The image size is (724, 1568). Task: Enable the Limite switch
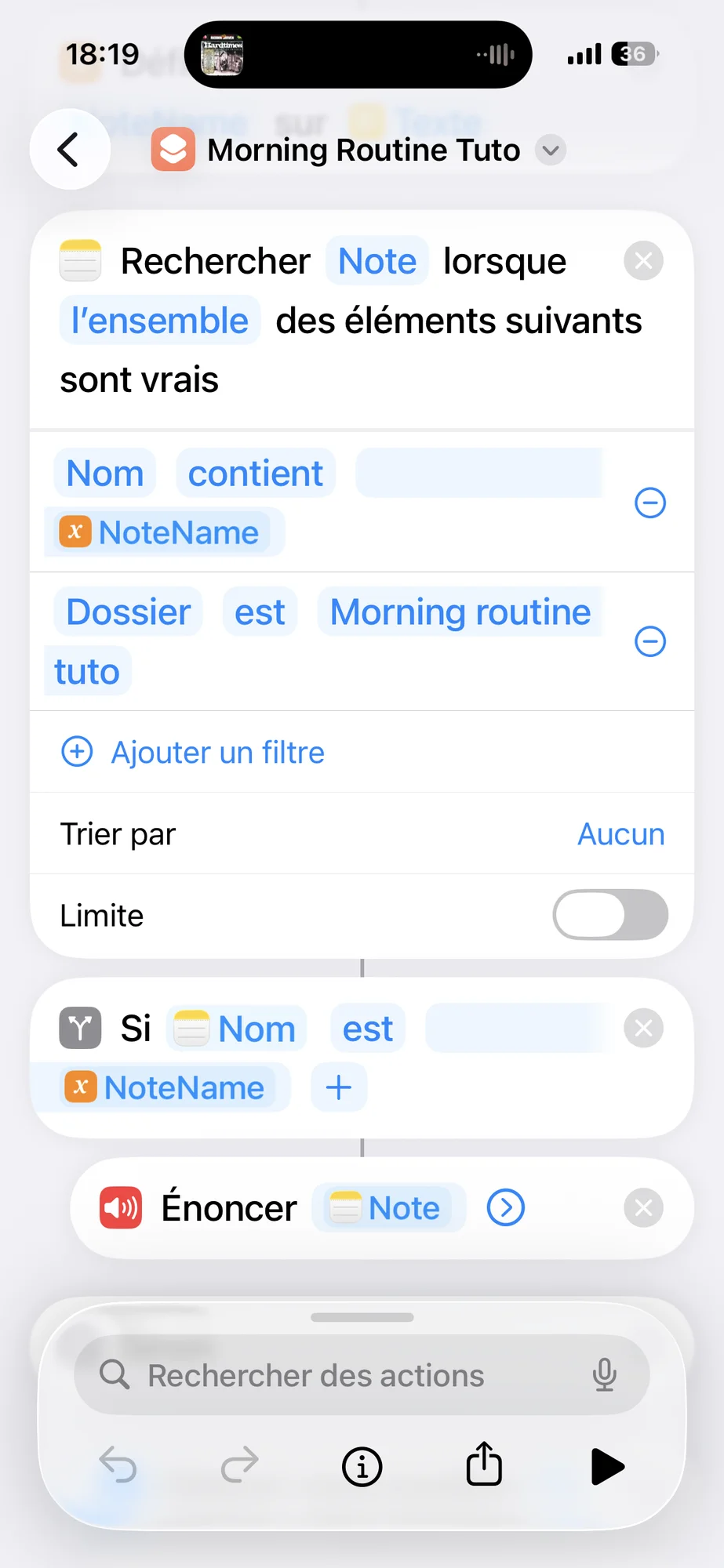click(609, 915)
